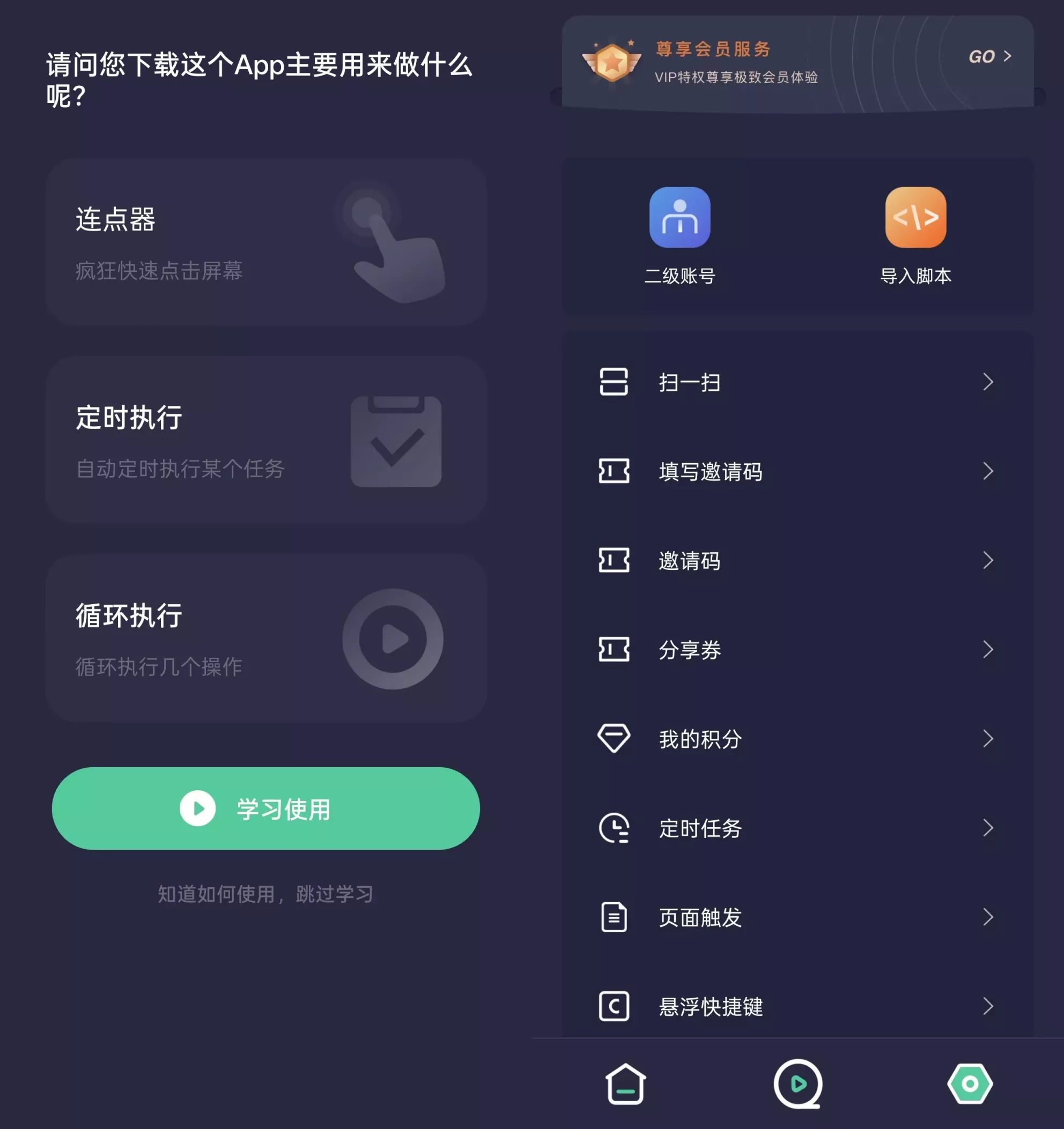Pick the 循环执行 loop execution card
Image resolution: width=1064 pixels, height=1129 pixels.
click(x=265, y=638)
